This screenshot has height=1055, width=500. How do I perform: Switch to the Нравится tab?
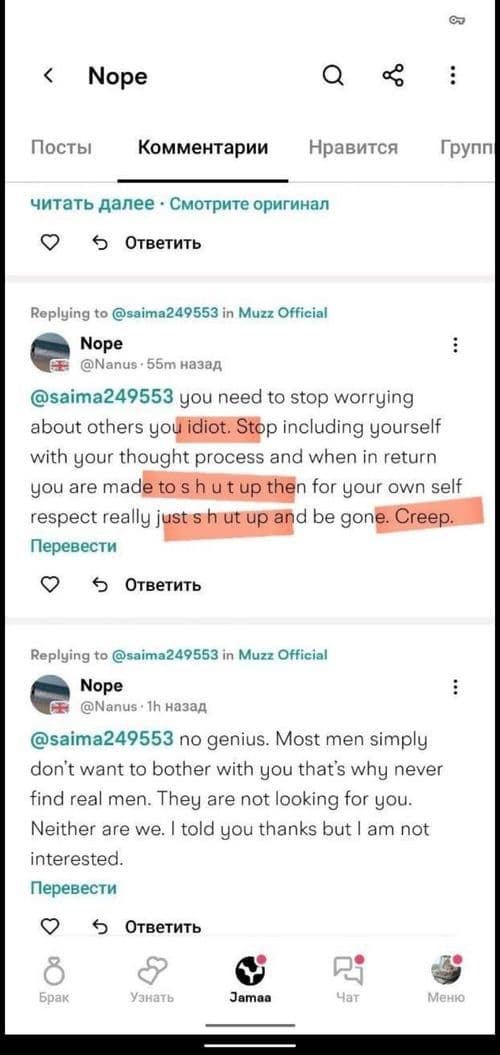point(353,147)
